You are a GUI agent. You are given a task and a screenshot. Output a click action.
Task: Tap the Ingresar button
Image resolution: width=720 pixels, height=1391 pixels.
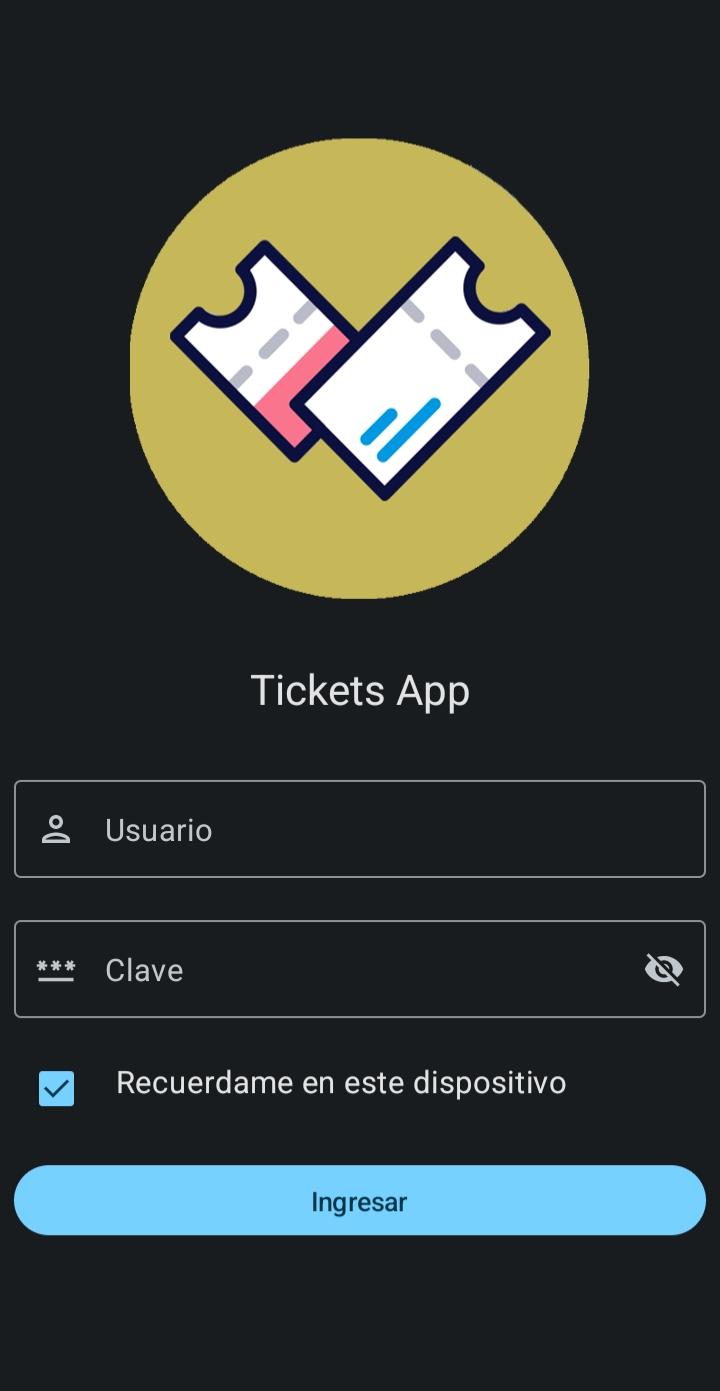(360, 1200)
